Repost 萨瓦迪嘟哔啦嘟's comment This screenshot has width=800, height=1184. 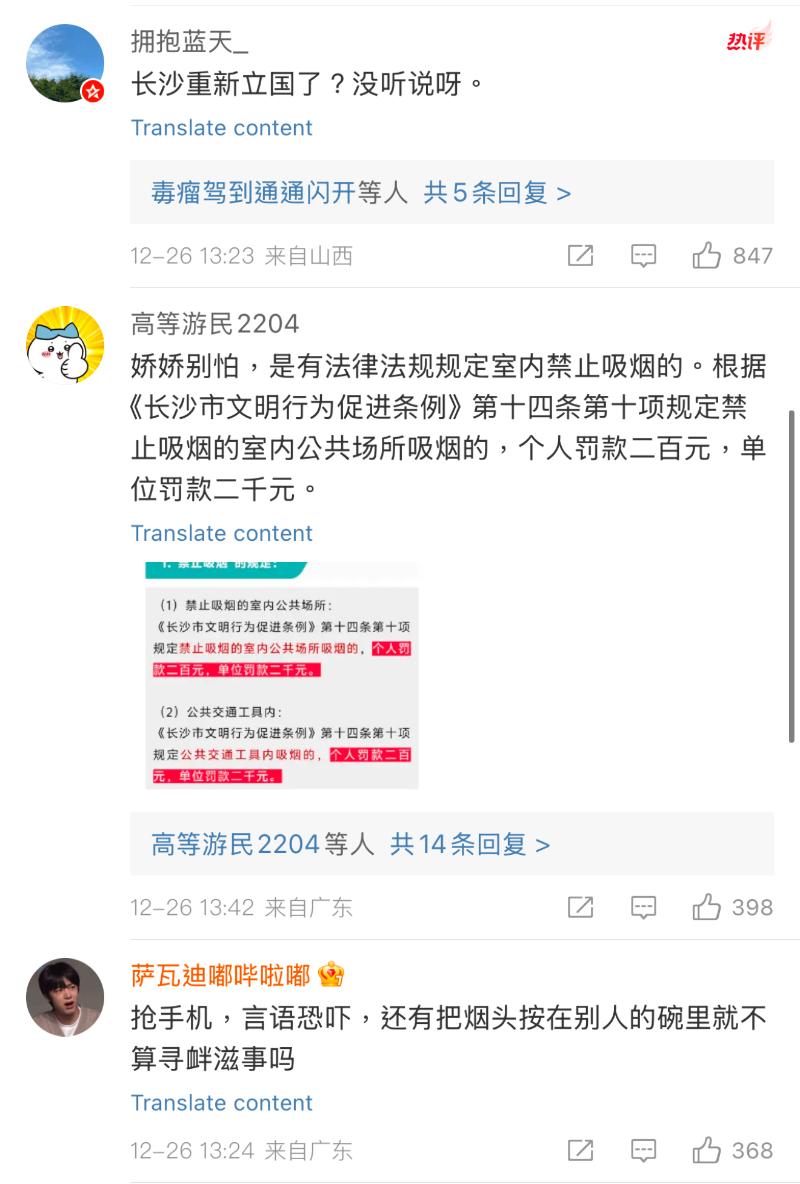coord(580,1150)
